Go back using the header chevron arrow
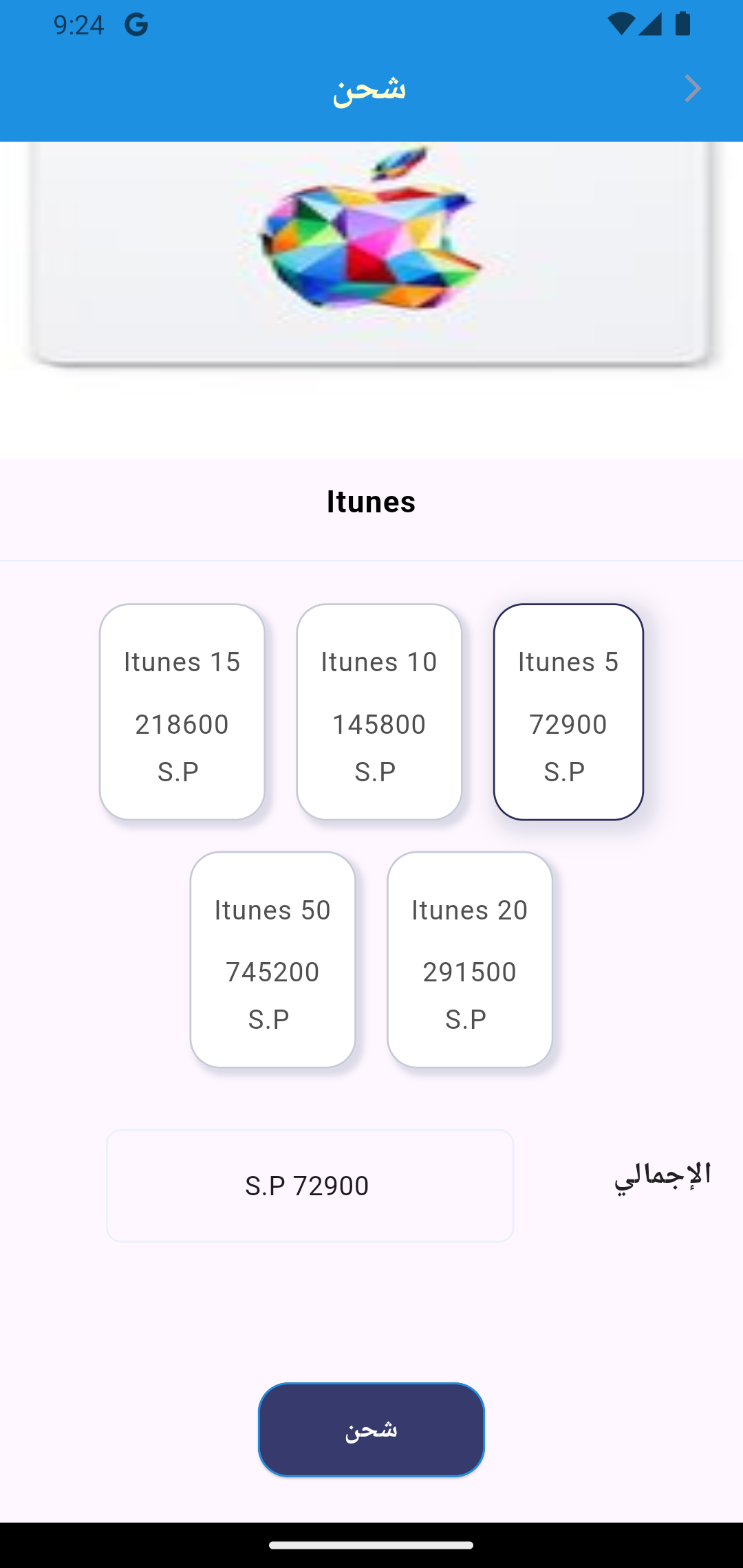Screen dimensions: 743x1568 (693, 89)
